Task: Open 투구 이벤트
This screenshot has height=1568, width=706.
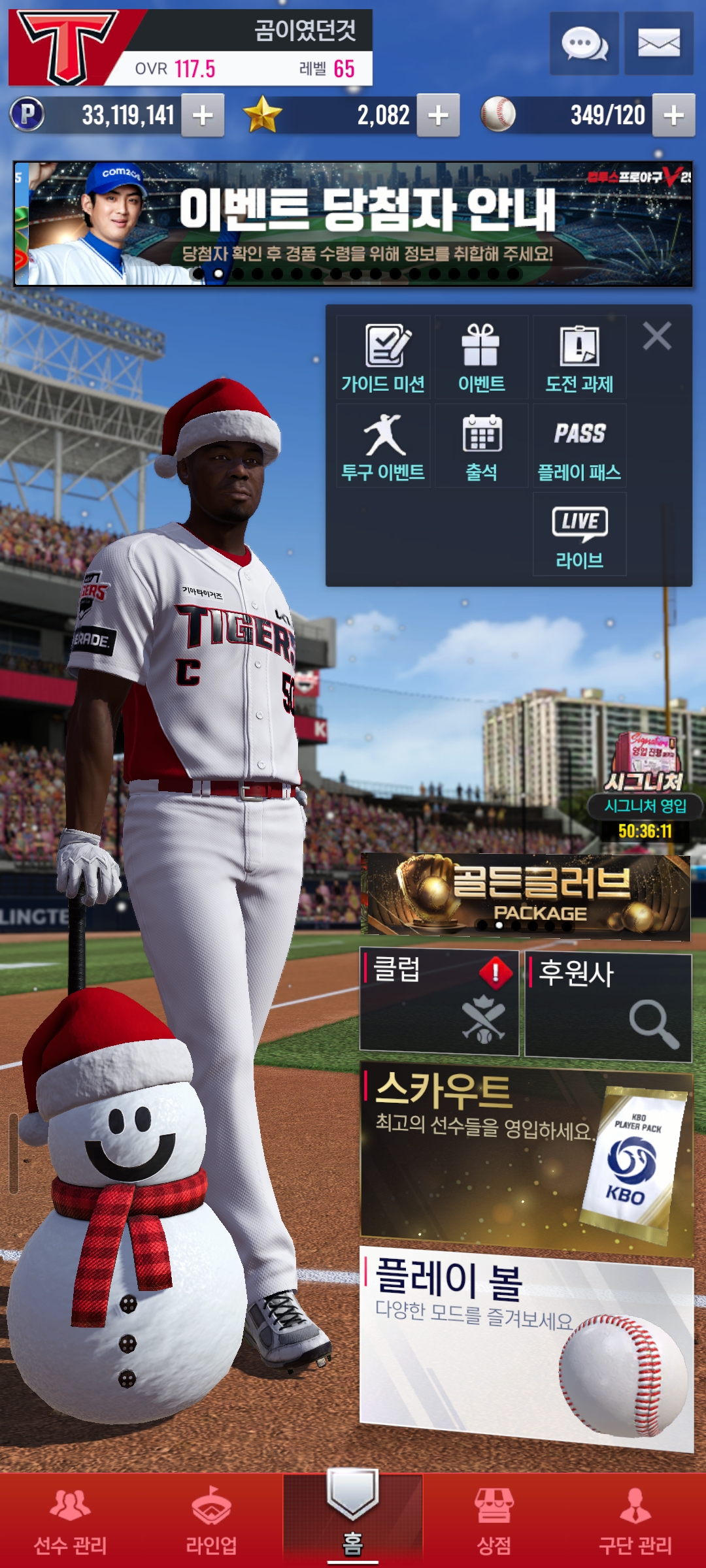Action: point(383,446)
